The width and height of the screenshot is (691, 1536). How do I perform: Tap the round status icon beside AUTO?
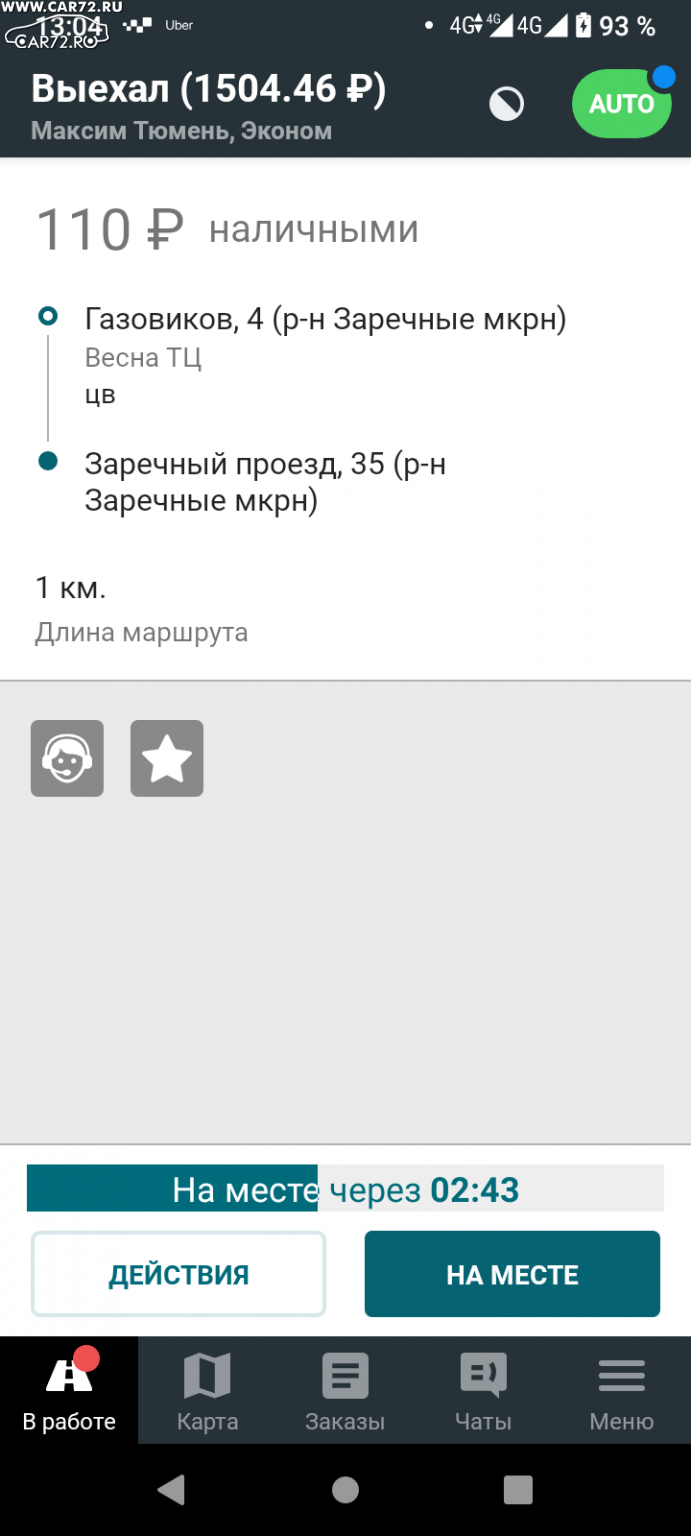[506, 104]
